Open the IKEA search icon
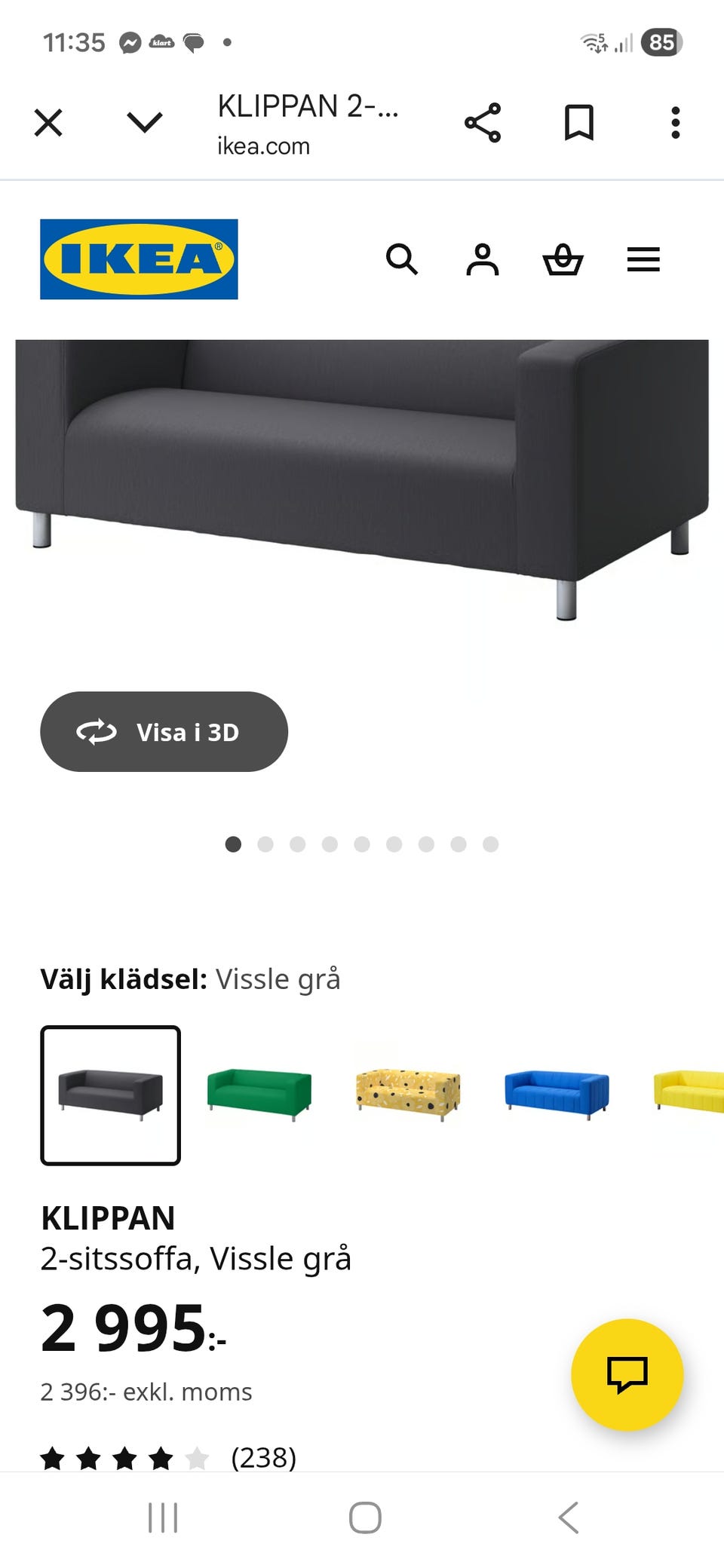724x1568 pixels. (x=403, y=260)
